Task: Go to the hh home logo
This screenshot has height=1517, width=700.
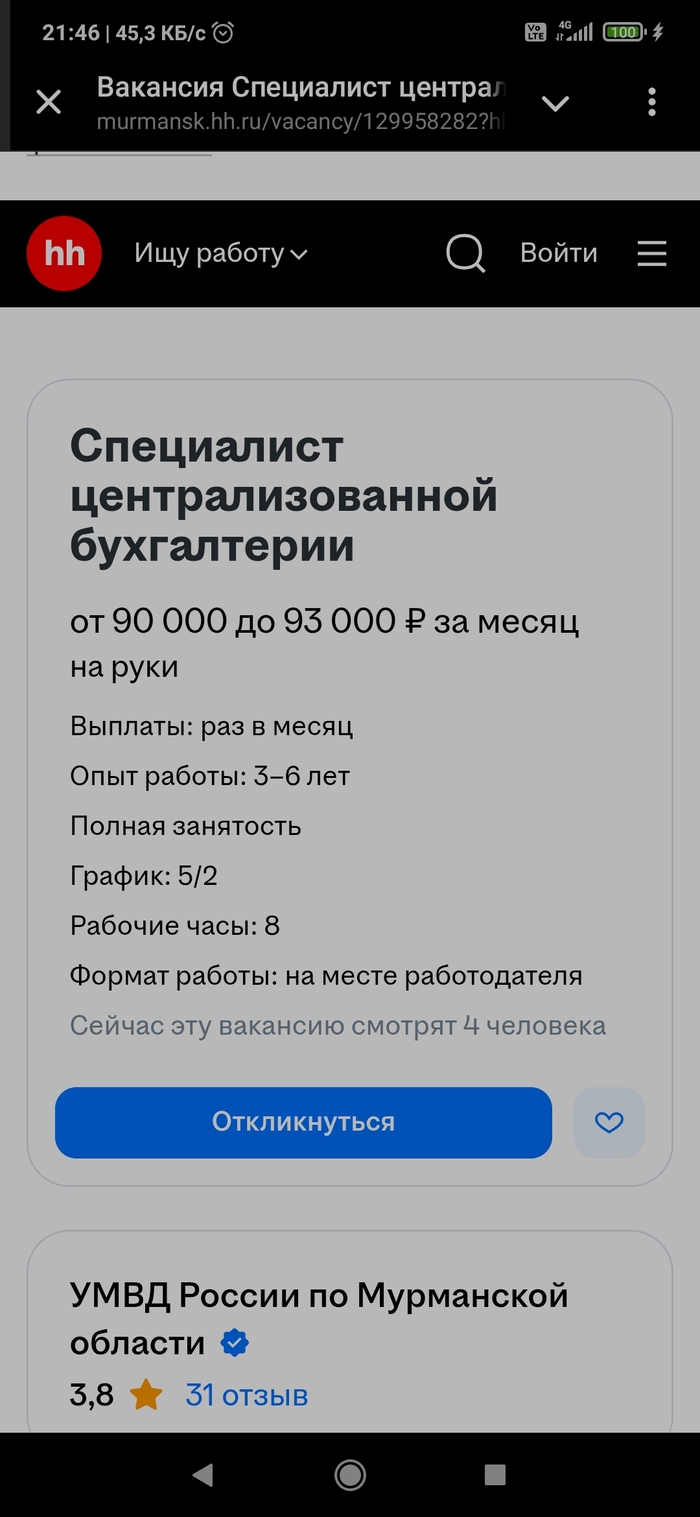Action: coord(64,254)
